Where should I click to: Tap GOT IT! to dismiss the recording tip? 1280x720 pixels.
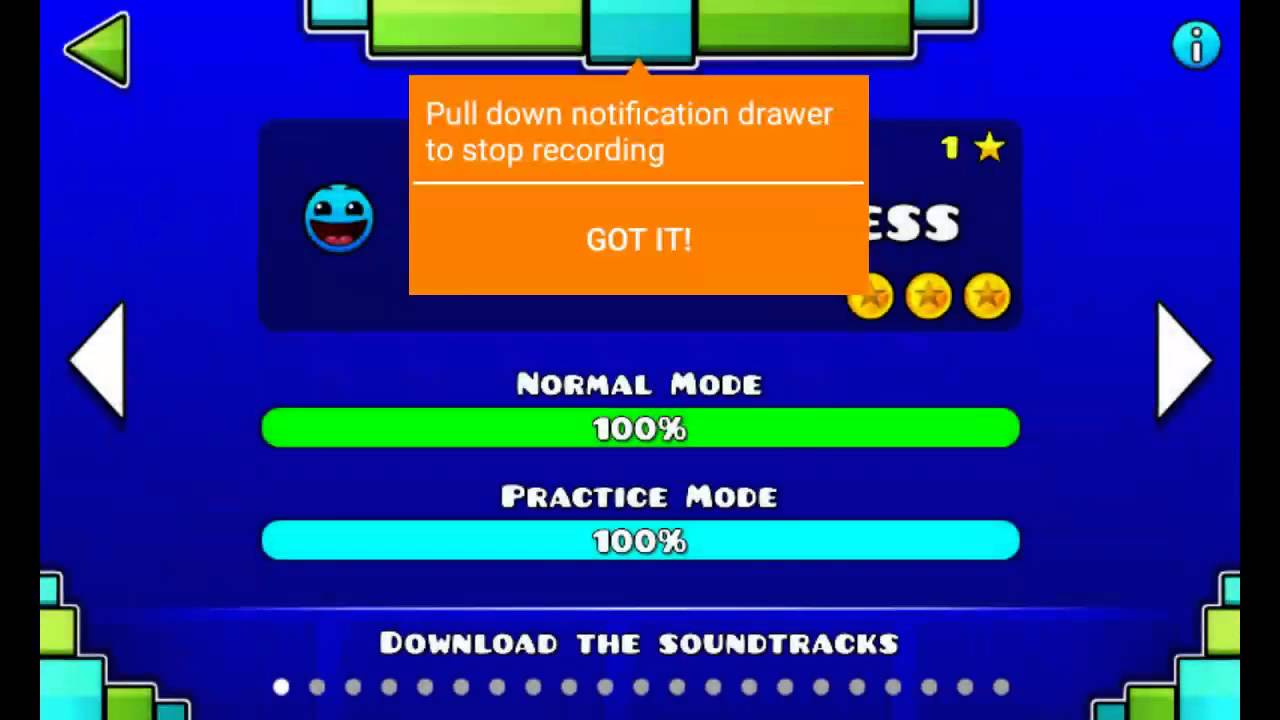638,240
